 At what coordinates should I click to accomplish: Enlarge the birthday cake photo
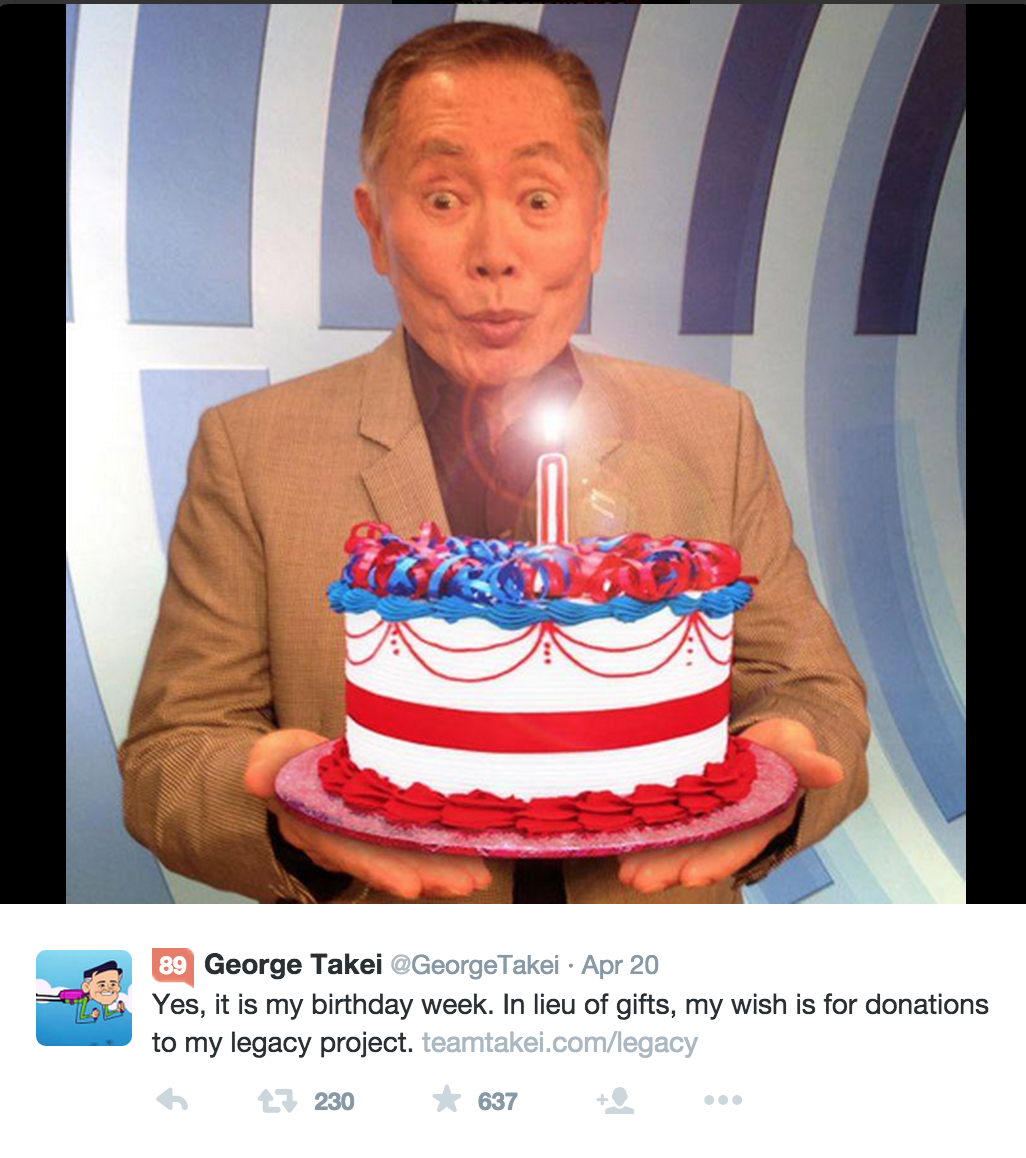click(515, 452)
